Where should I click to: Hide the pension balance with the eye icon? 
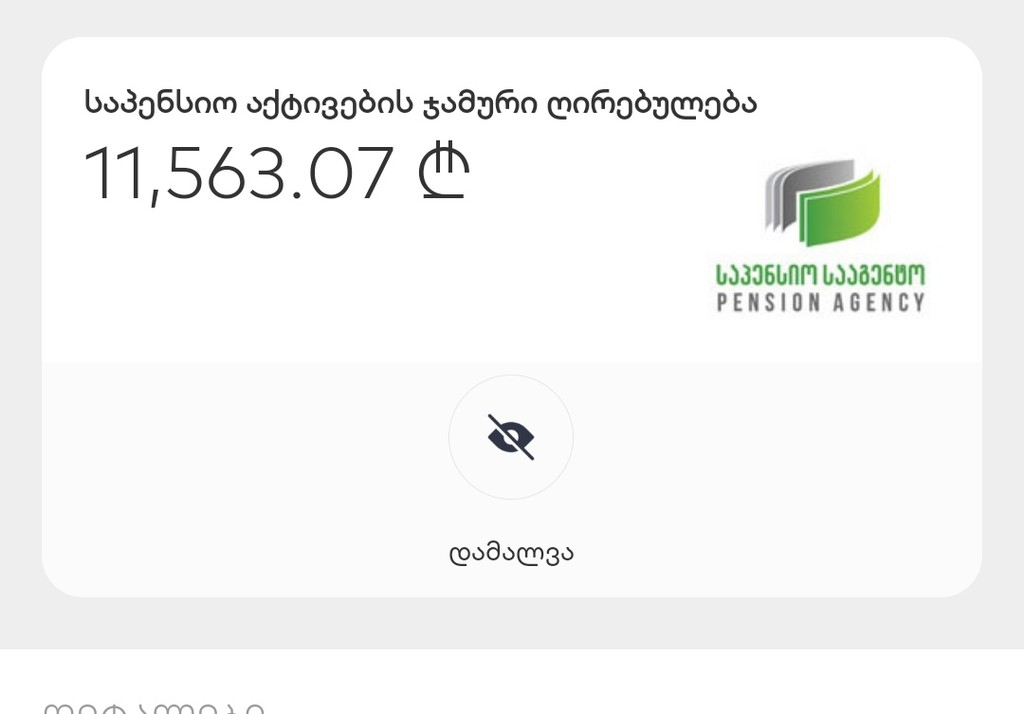point(511,437)
